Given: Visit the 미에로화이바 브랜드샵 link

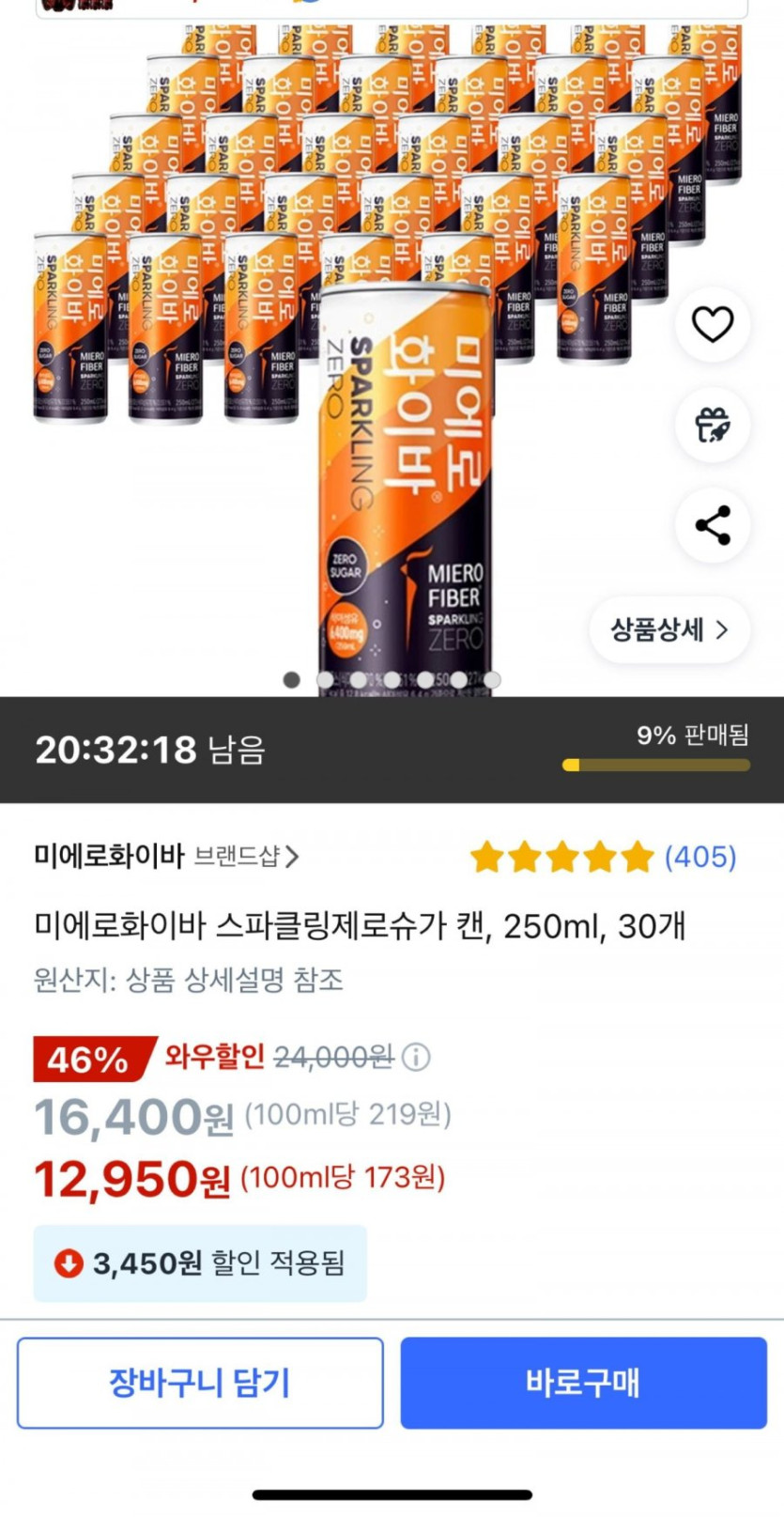Looking at the screenshot, I should click(x=167, y=857).
